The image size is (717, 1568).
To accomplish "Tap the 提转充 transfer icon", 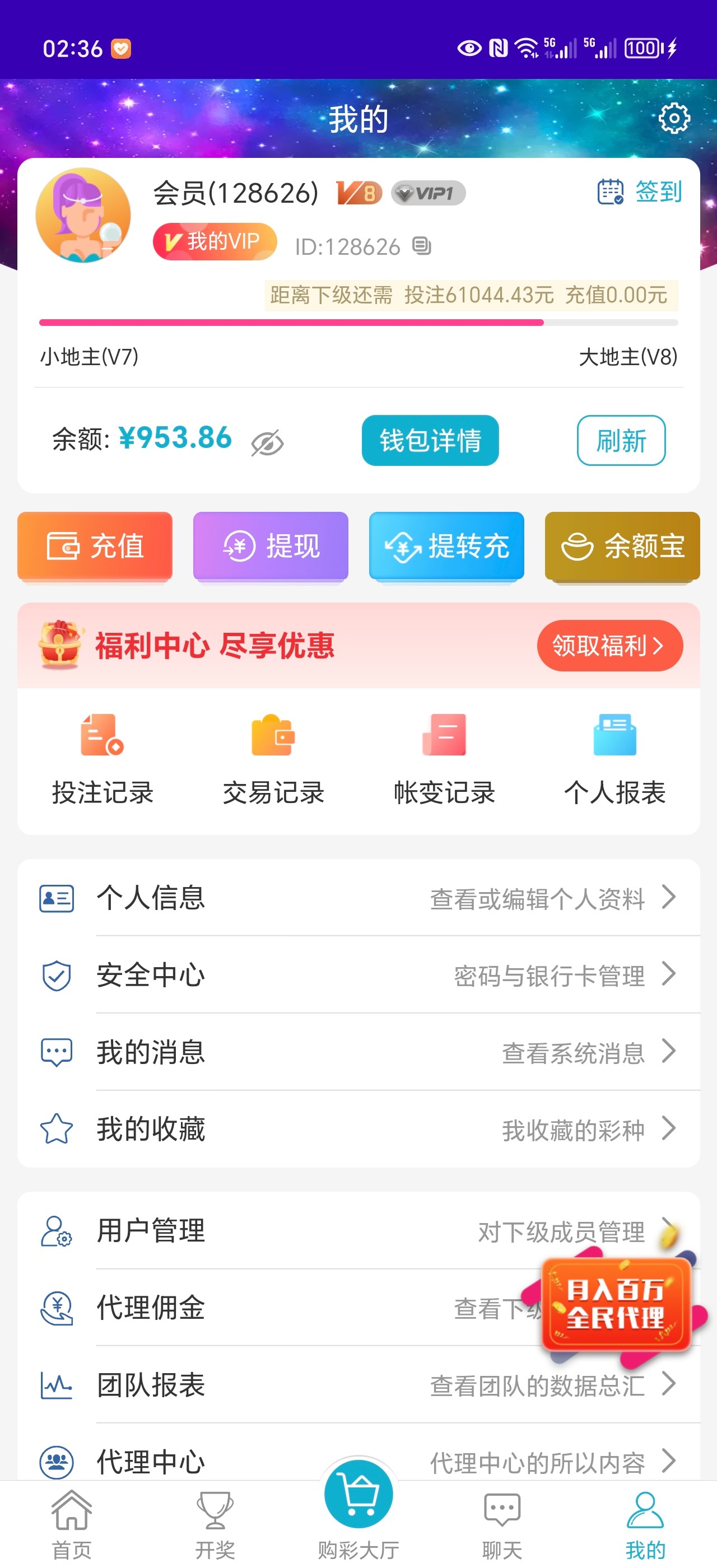I will [x=447, y=546].
